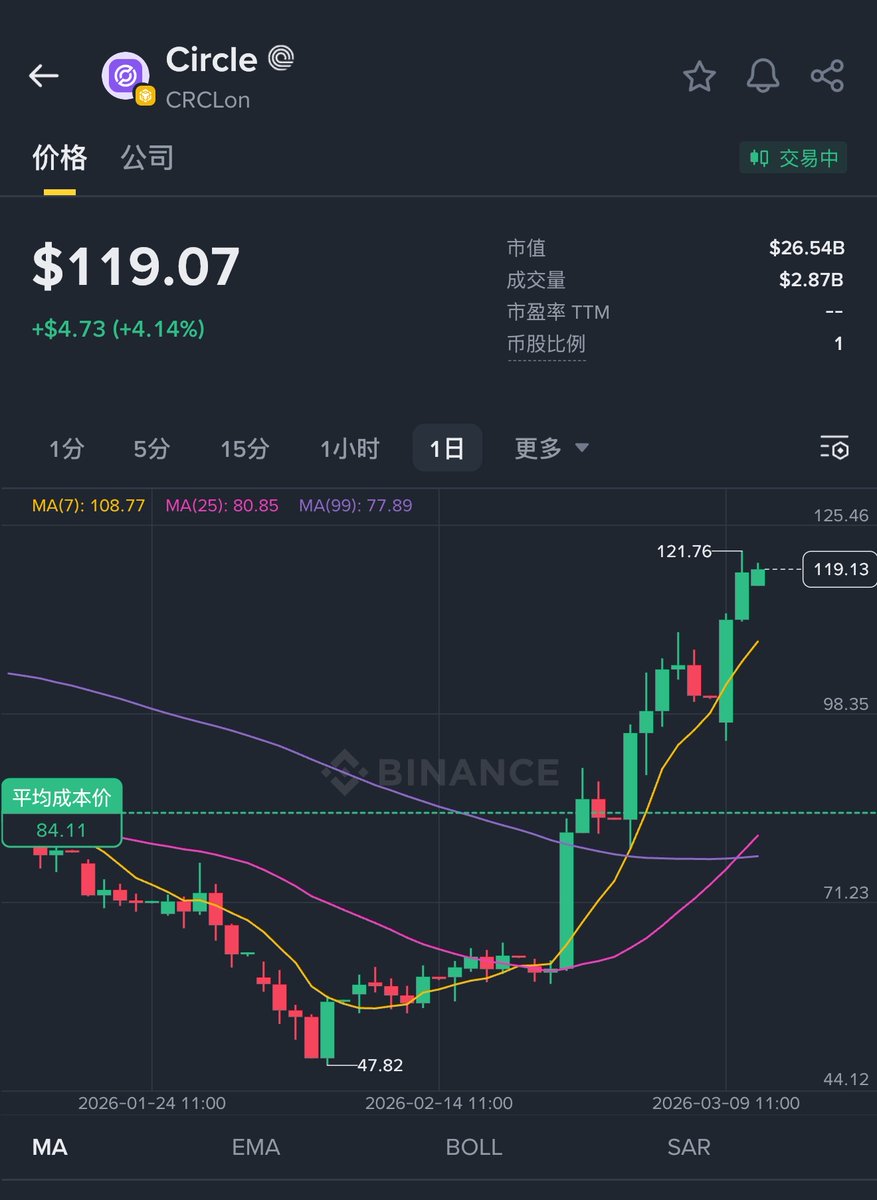Select the 1分 chart interval

[x=67, y=449]
